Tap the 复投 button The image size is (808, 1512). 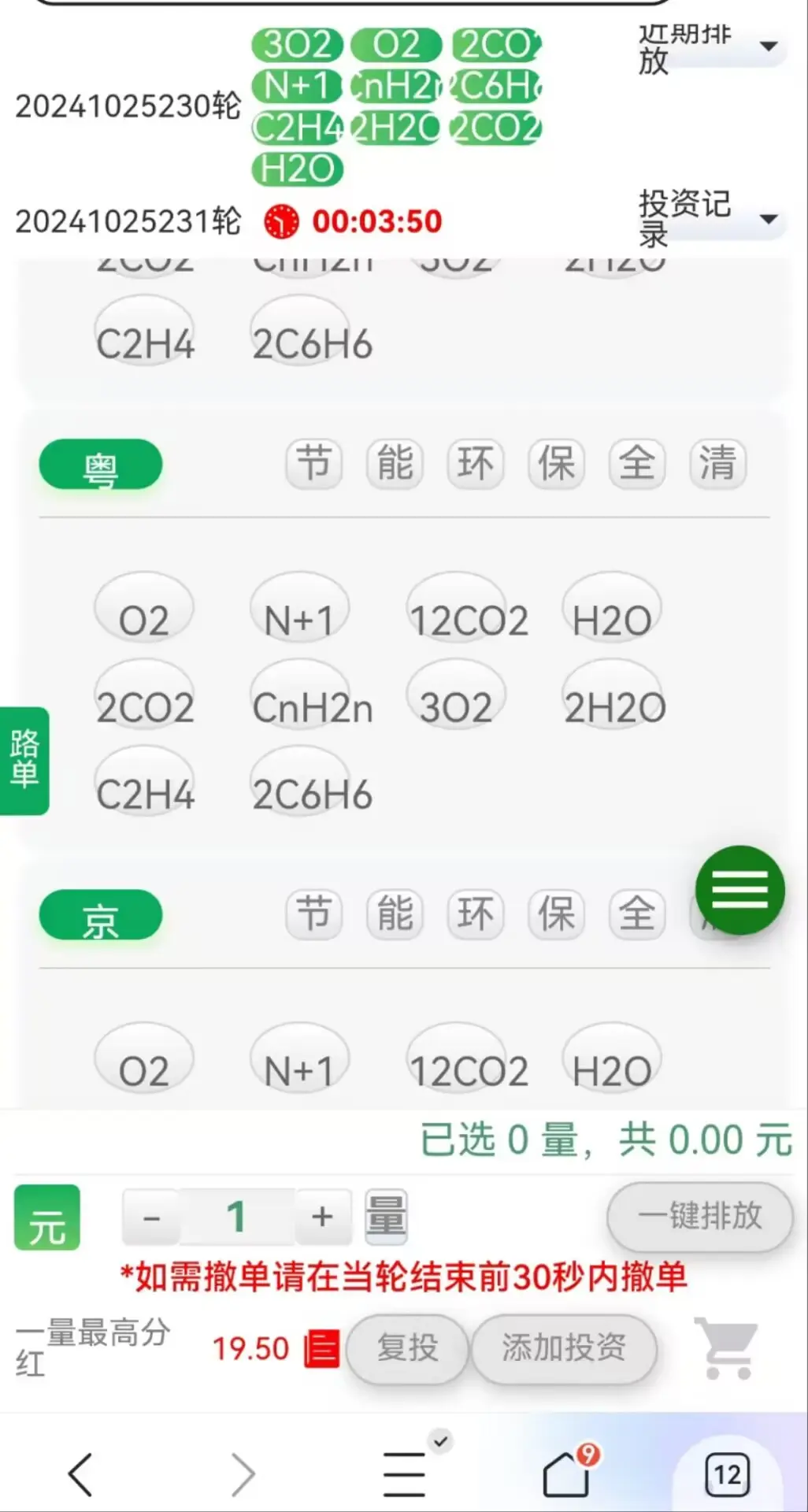point(407,1347)
